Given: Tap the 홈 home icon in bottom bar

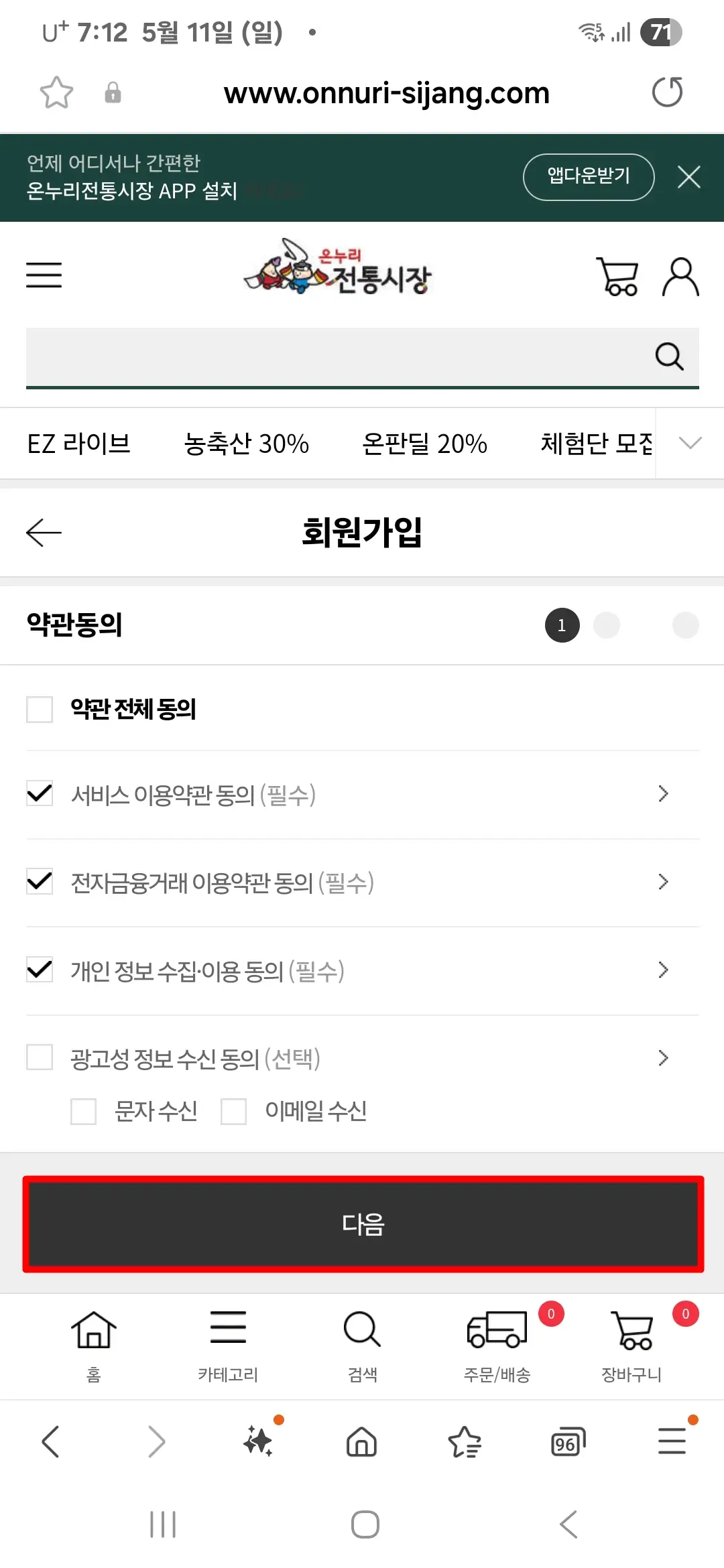Looking at the screenshot, I should click(x=94, y=1333).
